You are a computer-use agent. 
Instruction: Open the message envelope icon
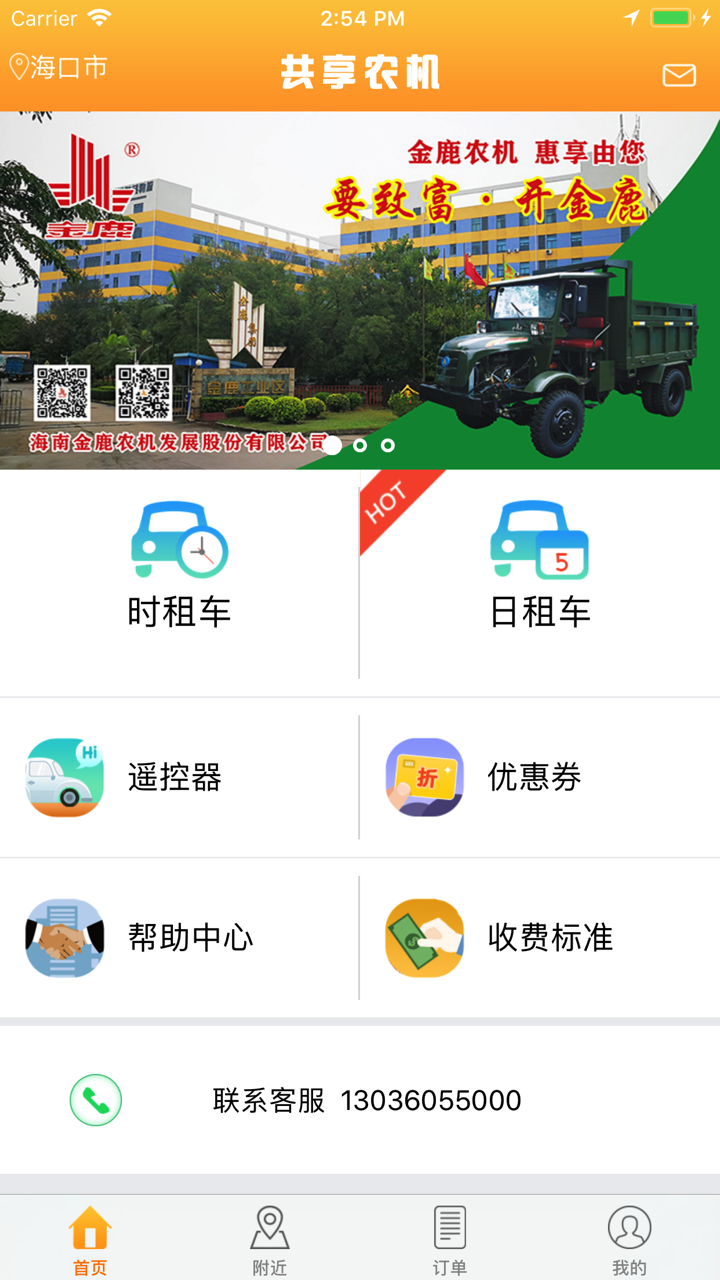679,73
